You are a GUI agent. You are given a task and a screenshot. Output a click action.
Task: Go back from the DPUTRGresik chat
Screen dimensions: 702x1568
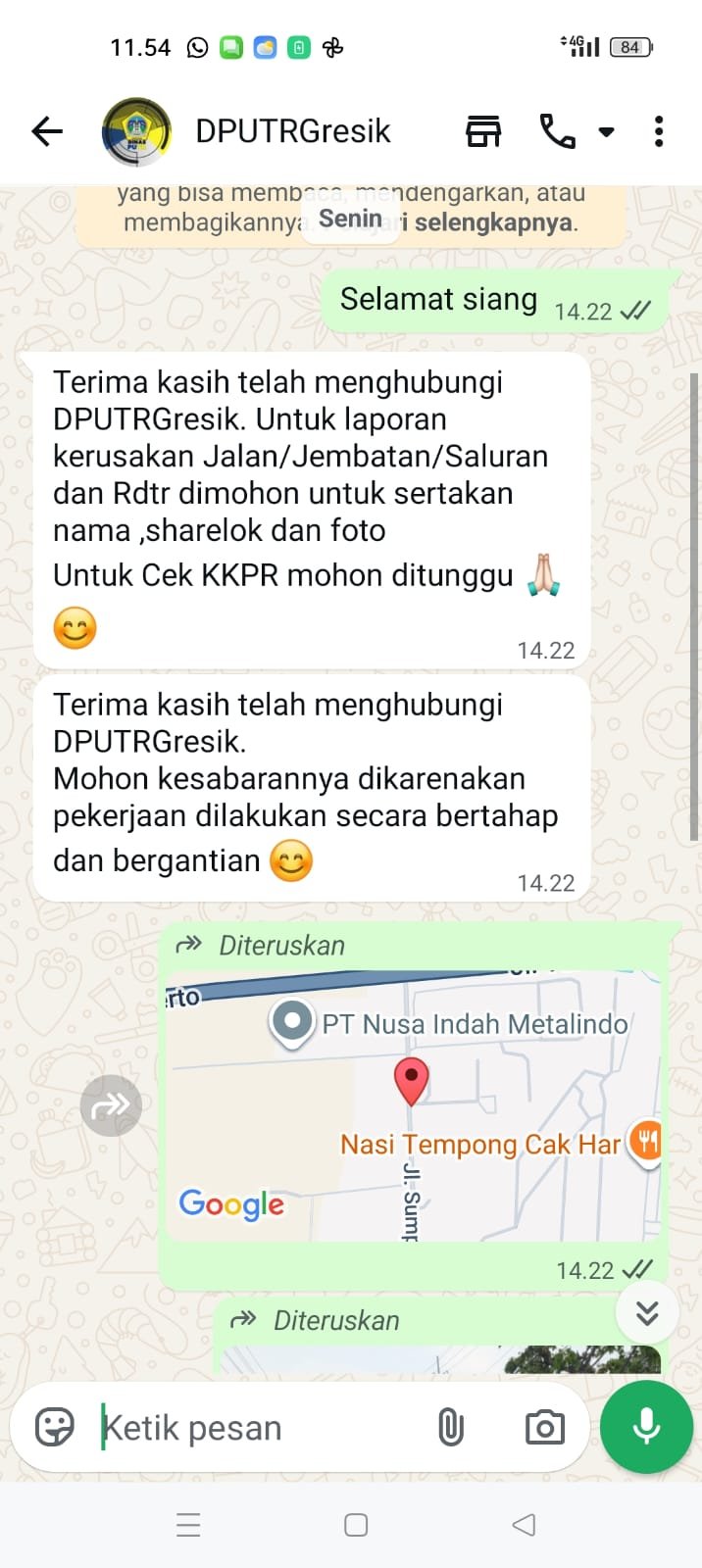(x=46, y=131)
